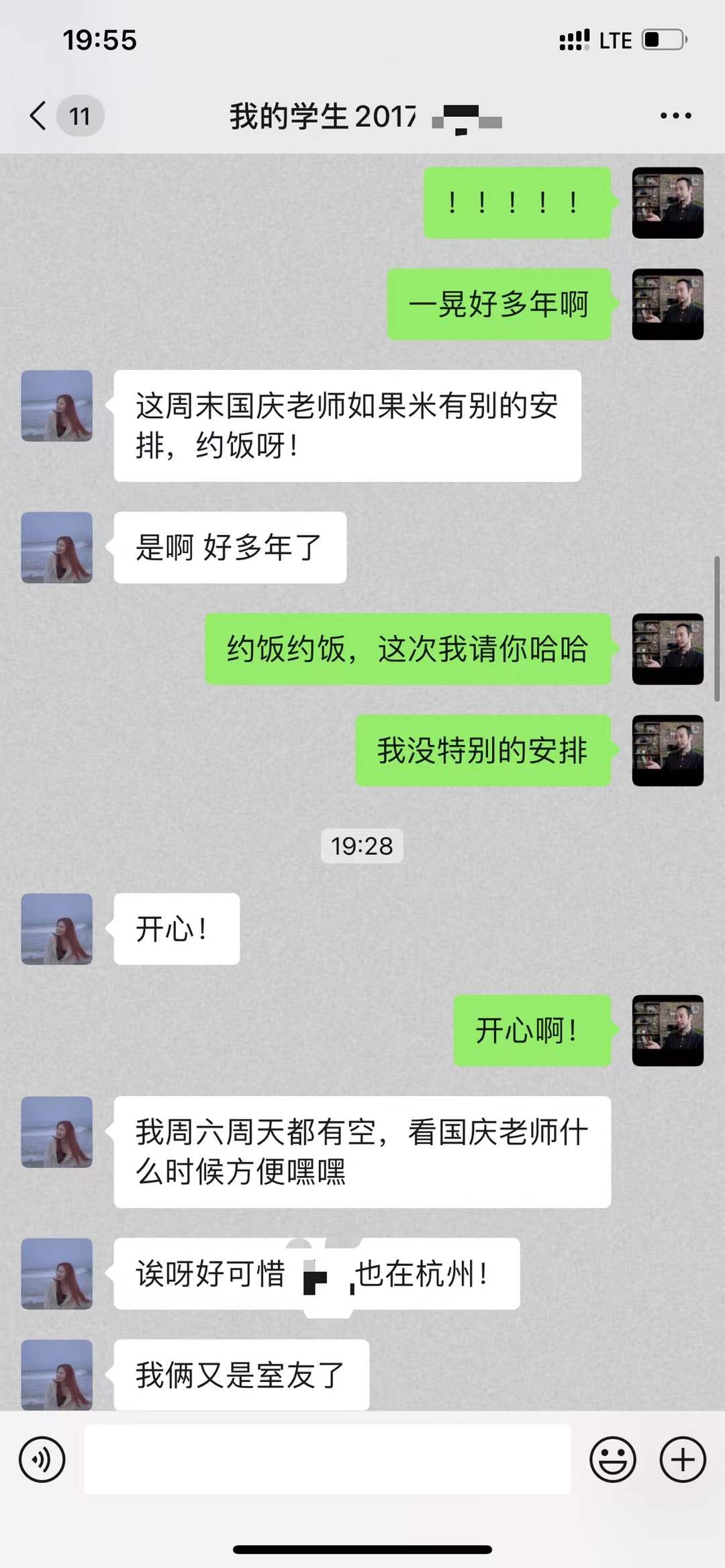Open sender avatar beside 我没特别的安排
Viewport: 725px width, 1568px height.
[667, 750]
